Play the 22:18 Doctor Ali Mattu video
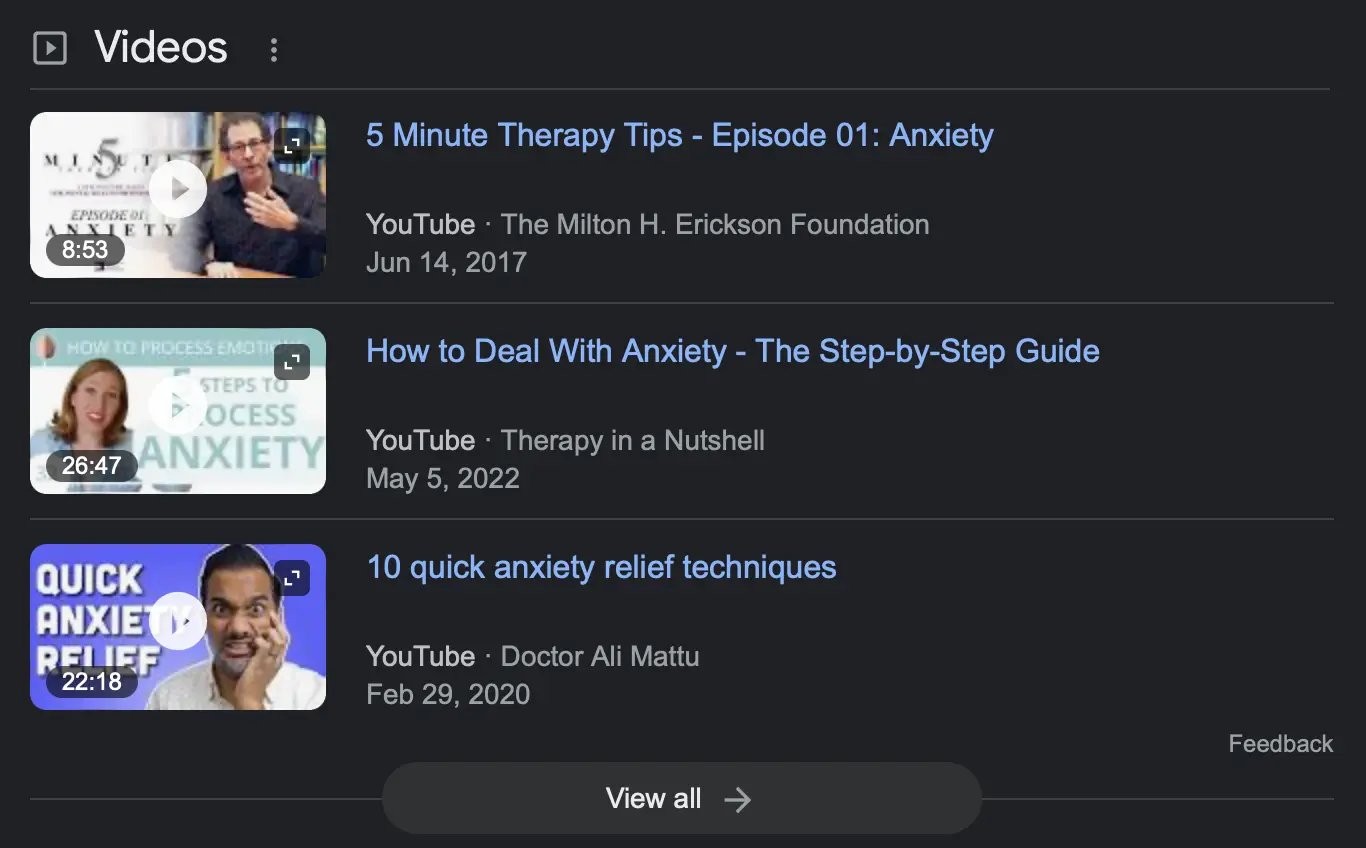This screenshot has width=1366, height=848. coord(178,621)
